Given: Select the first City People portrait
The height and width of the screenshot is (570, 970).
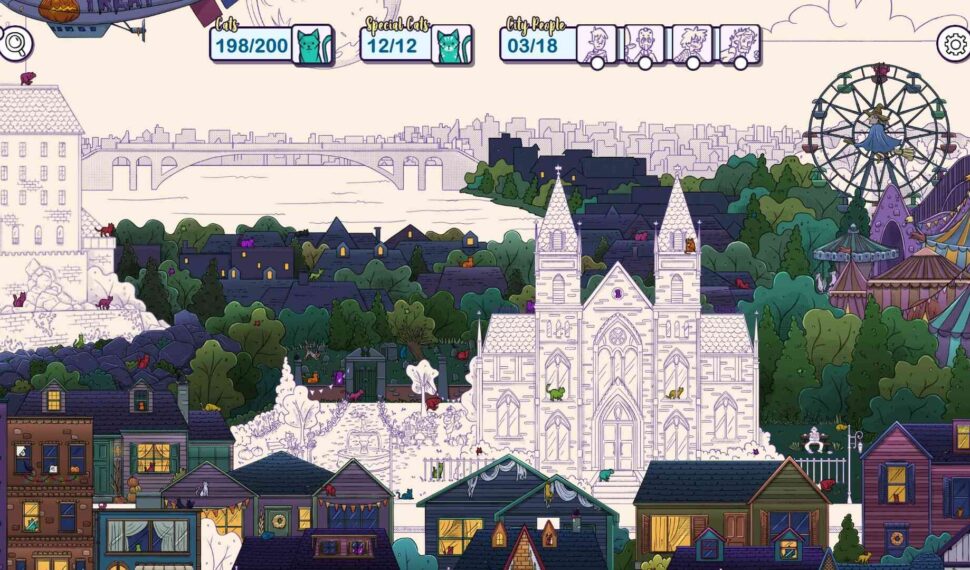Looking at the screenshot, I should click(597, 44).
